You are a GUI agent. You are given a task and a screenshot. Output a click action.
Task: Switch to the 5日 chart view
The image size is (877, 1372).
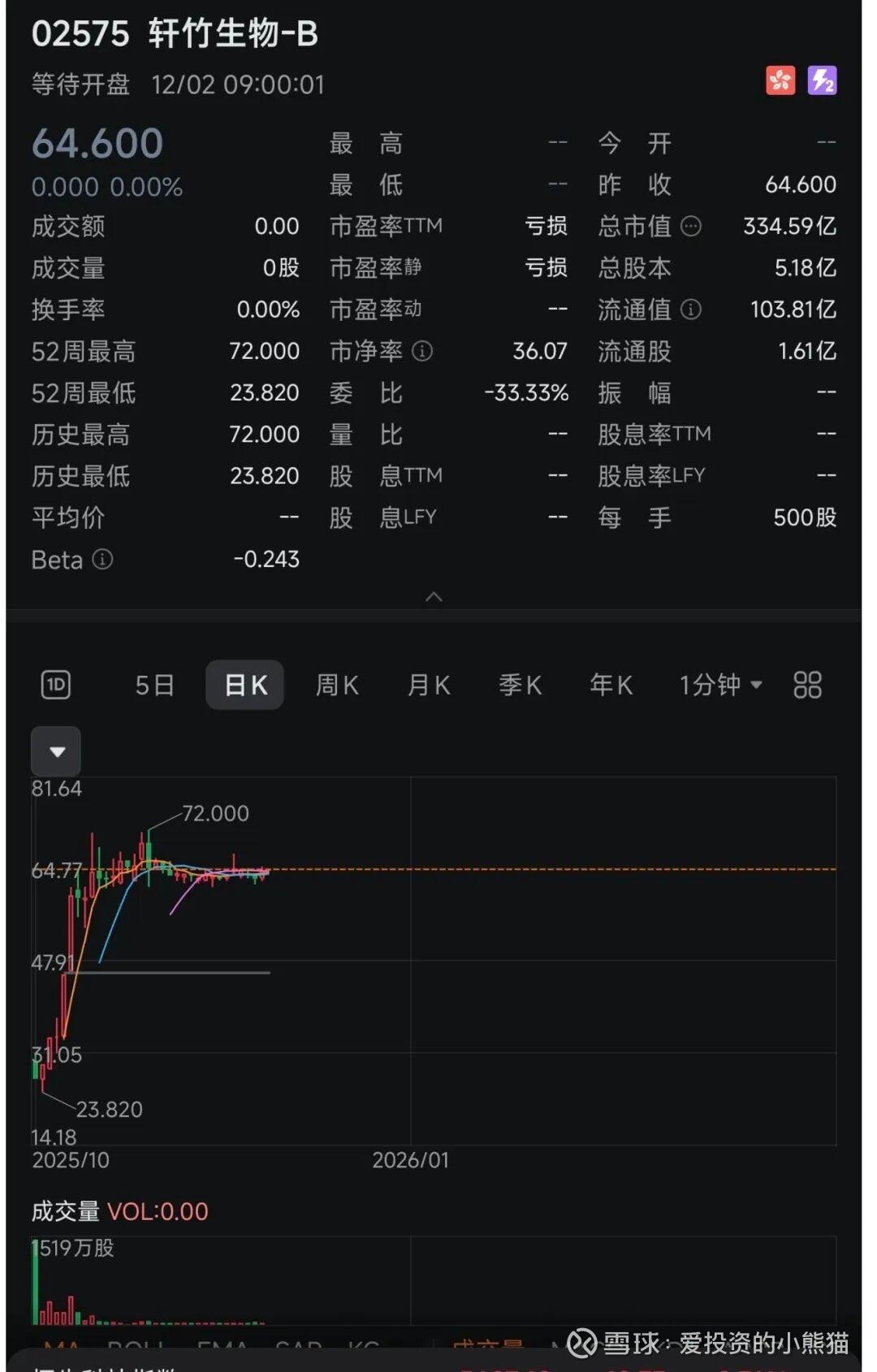(154, 685)
